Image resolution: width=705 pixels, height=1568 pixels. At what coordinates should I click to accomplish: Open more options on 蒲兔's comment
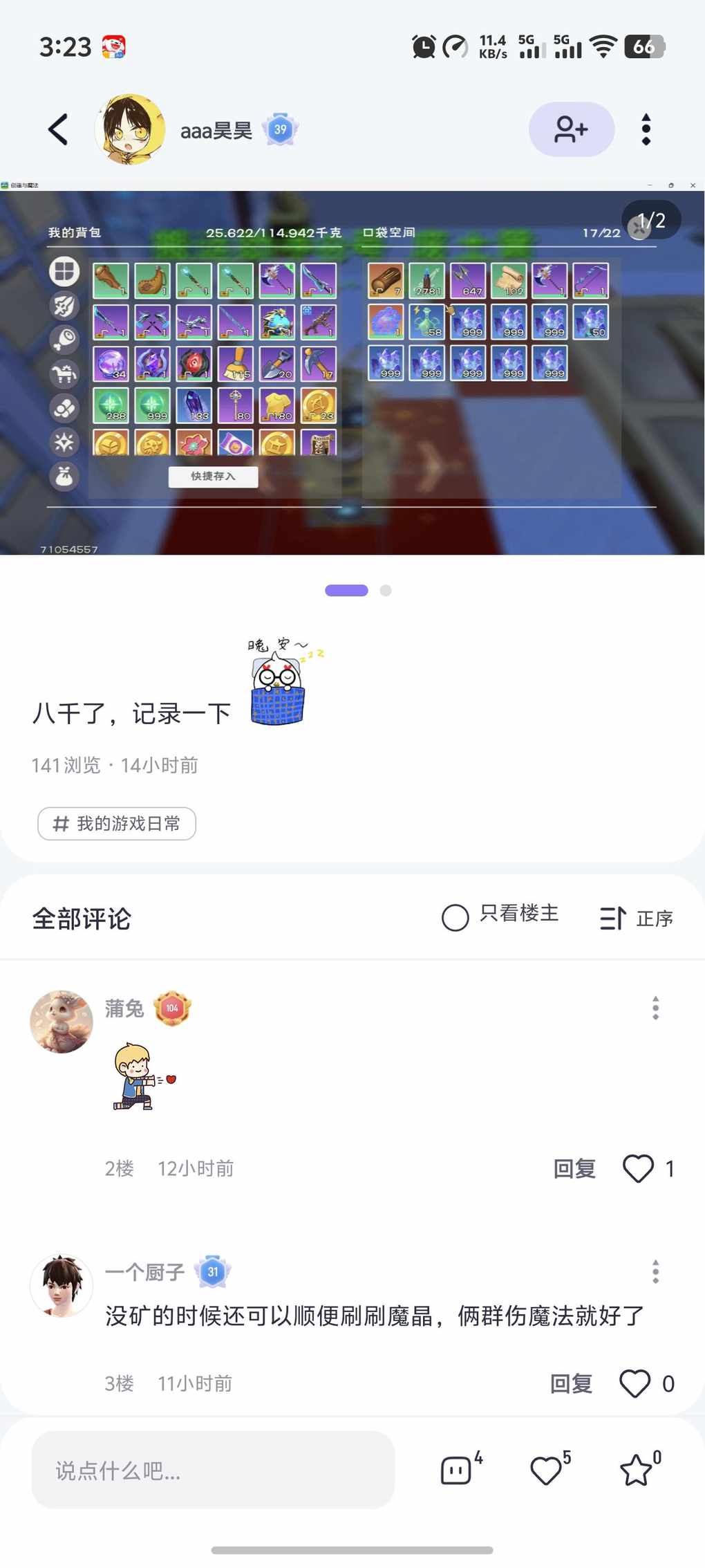[x=655, y=1008]
